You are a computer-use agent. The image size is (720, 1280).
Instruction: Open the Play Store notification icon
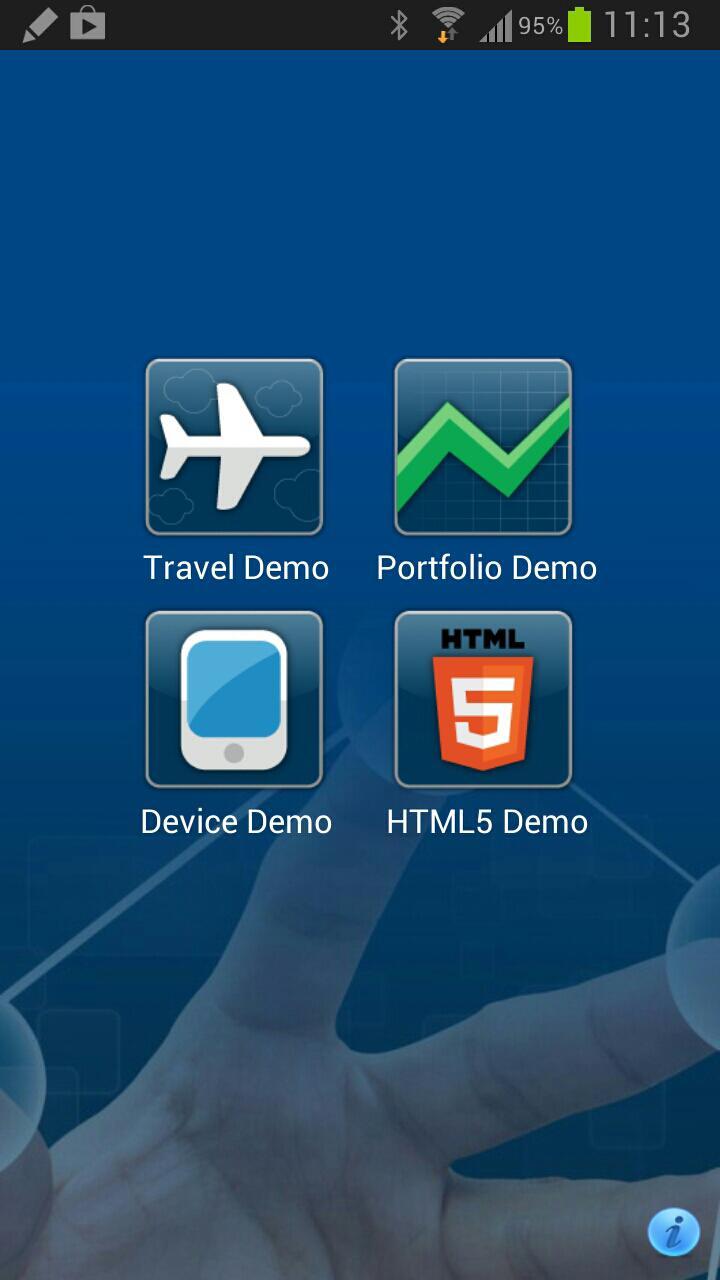tap(88, 24)
